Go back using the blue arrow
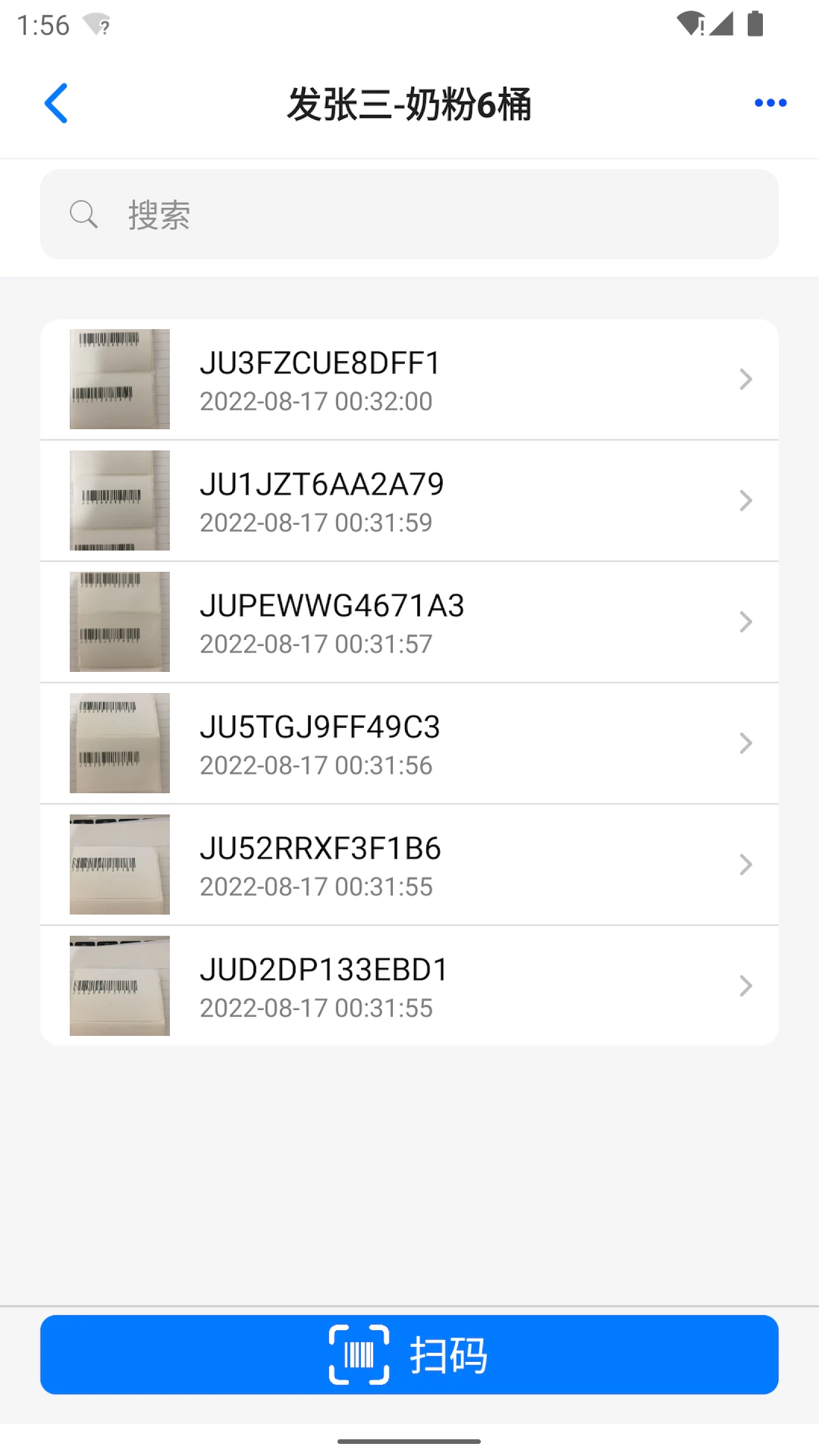Image resolution: width=819 pixels, height=1456 pixels. (57, 103)
